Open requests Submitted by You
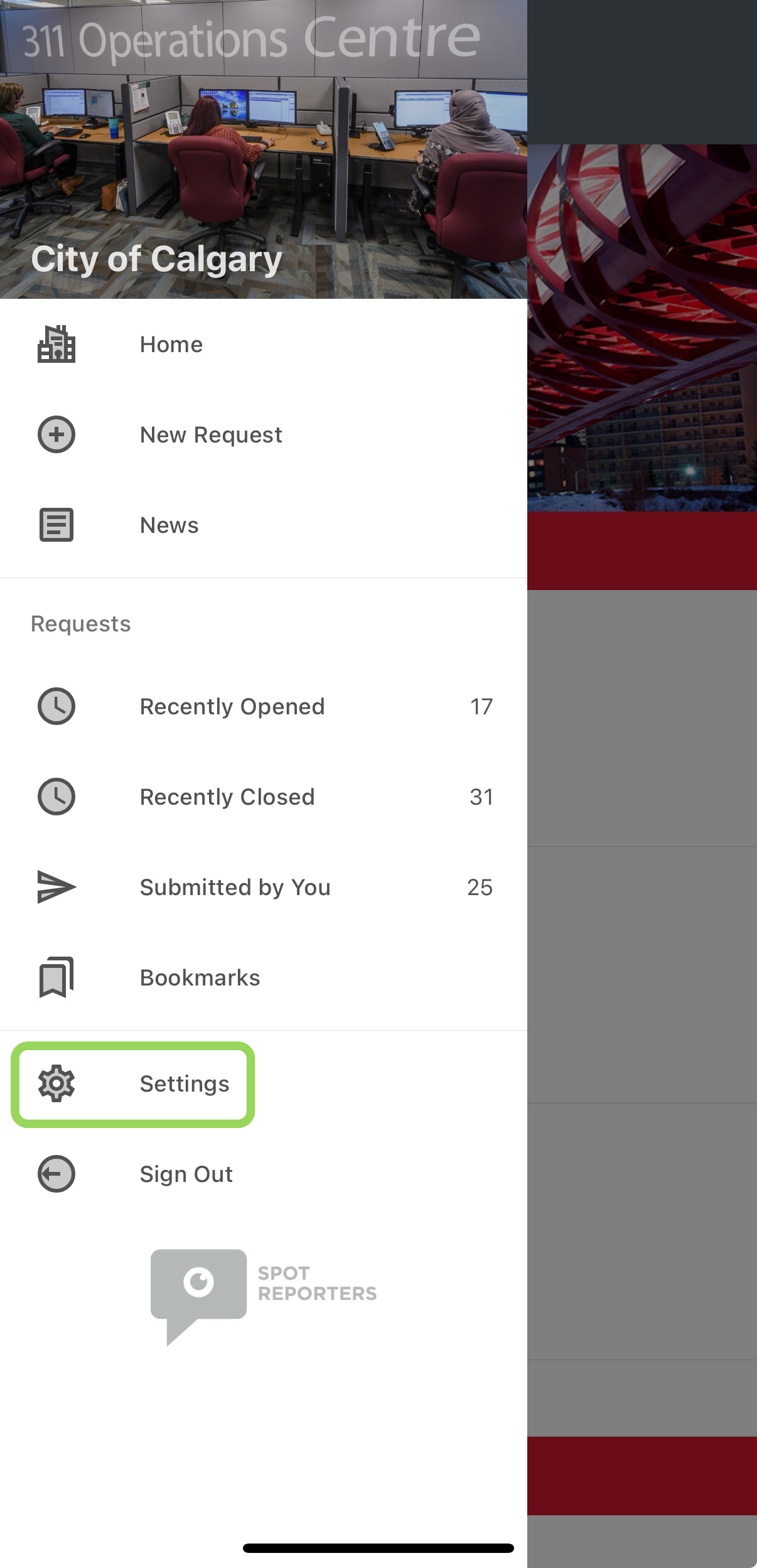The image size is (757, 1568). (235, 888)
